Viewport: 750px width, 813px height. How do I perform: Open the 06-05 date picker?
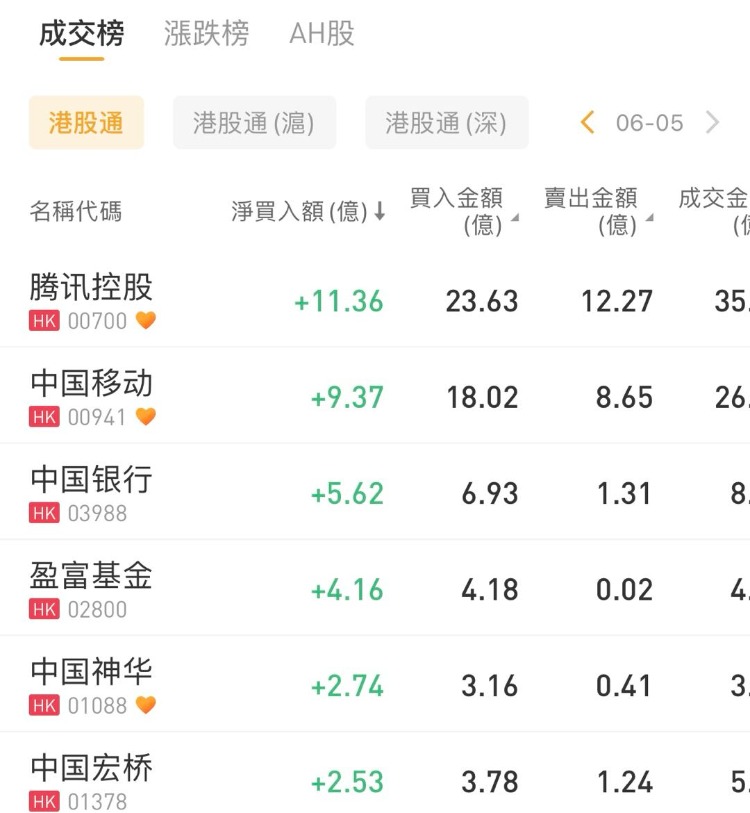[650, 123]
